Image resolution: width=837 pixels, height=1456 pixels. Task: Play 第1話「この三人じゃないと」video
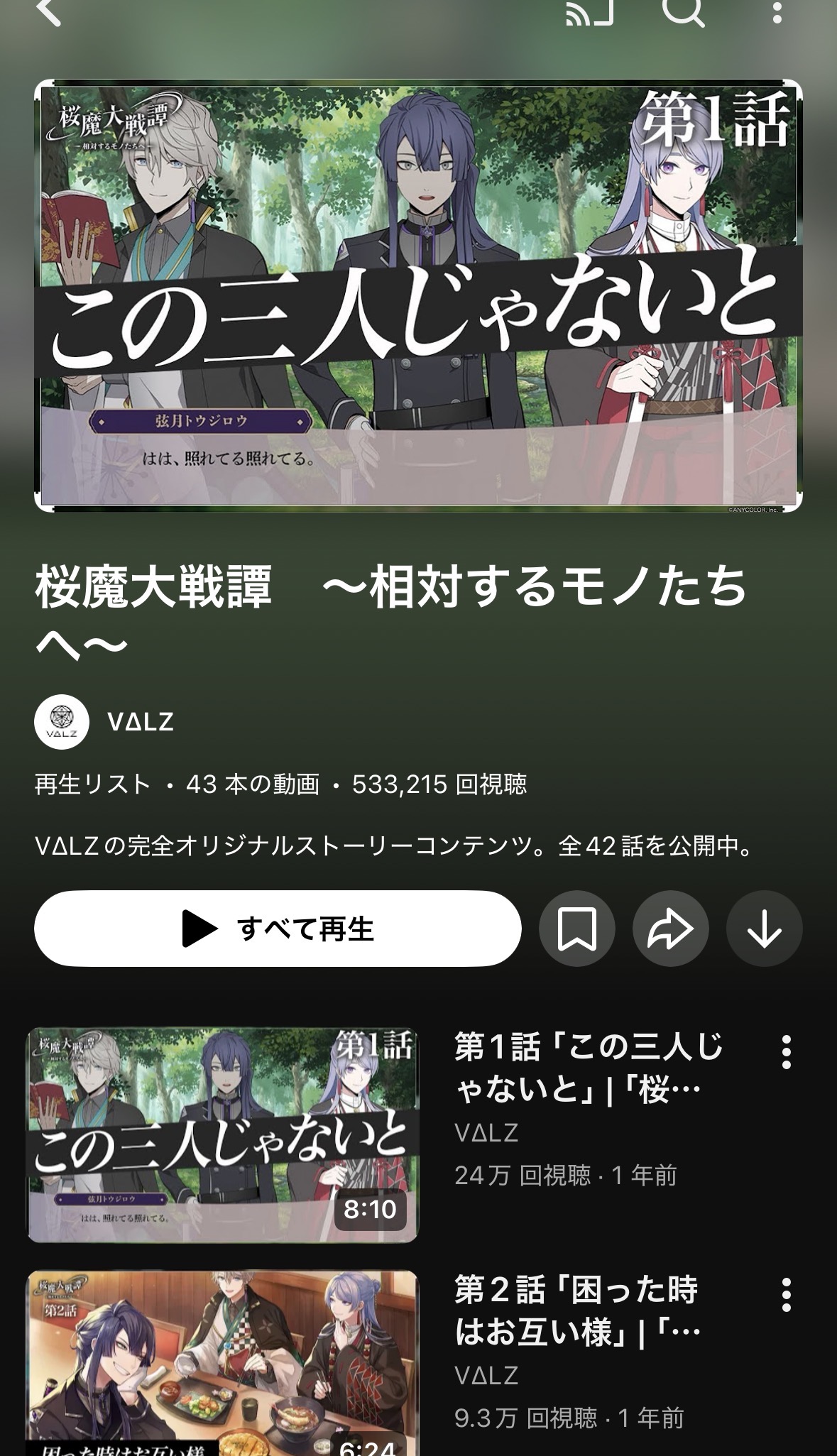coord(223,1134)
